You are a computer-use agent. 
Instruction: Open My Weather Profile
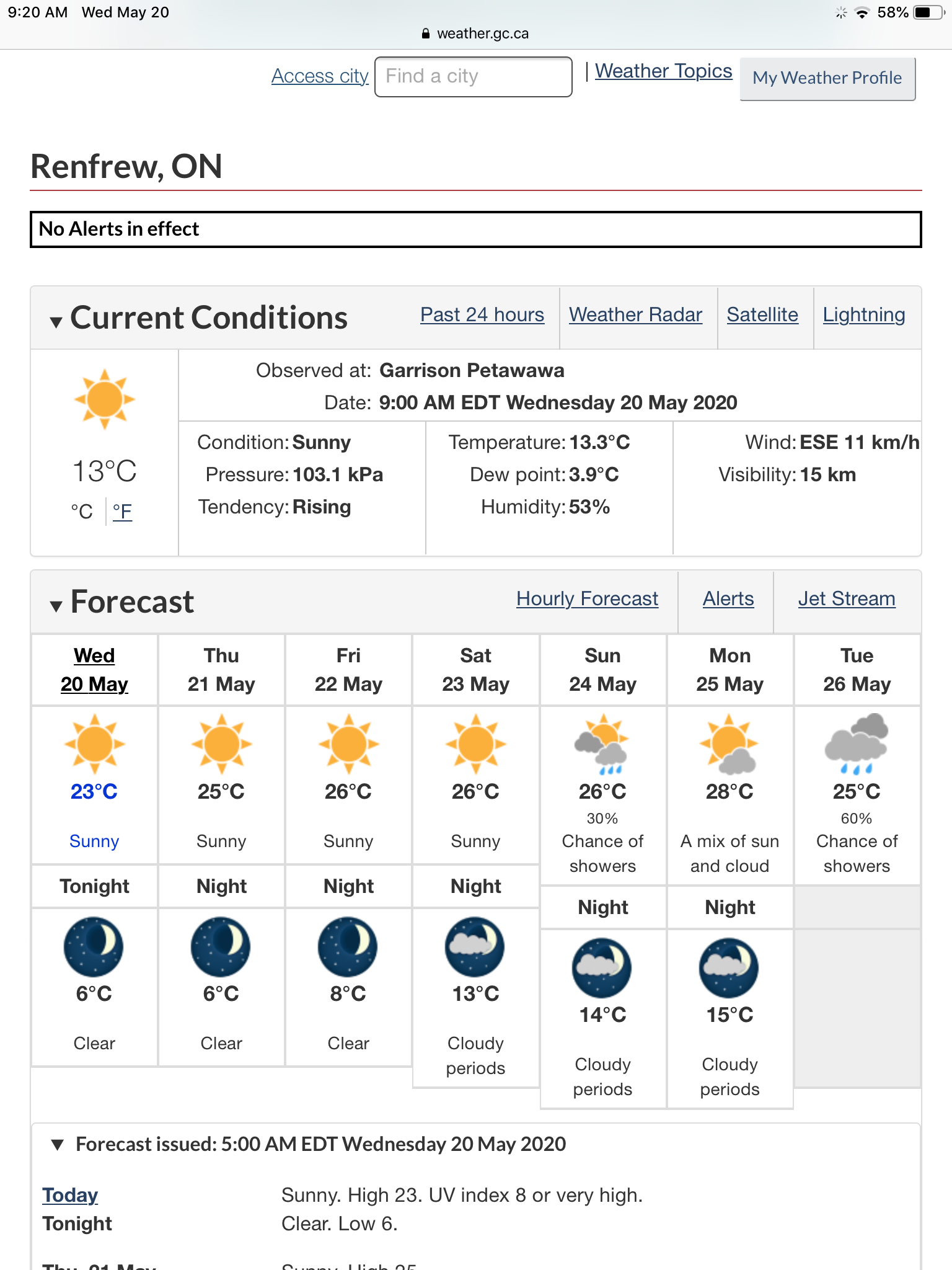827,78
